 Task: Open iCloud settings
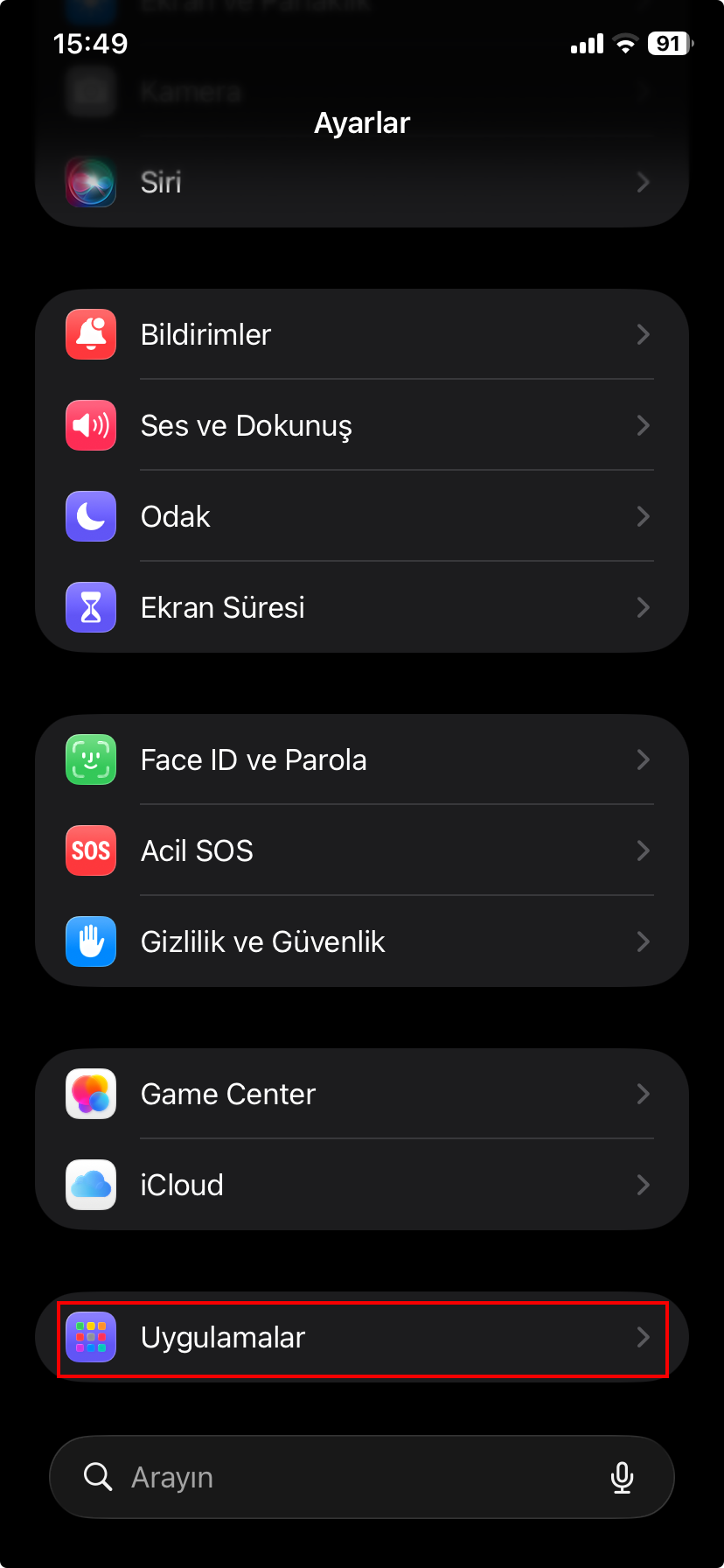[x=361, y=1185]
